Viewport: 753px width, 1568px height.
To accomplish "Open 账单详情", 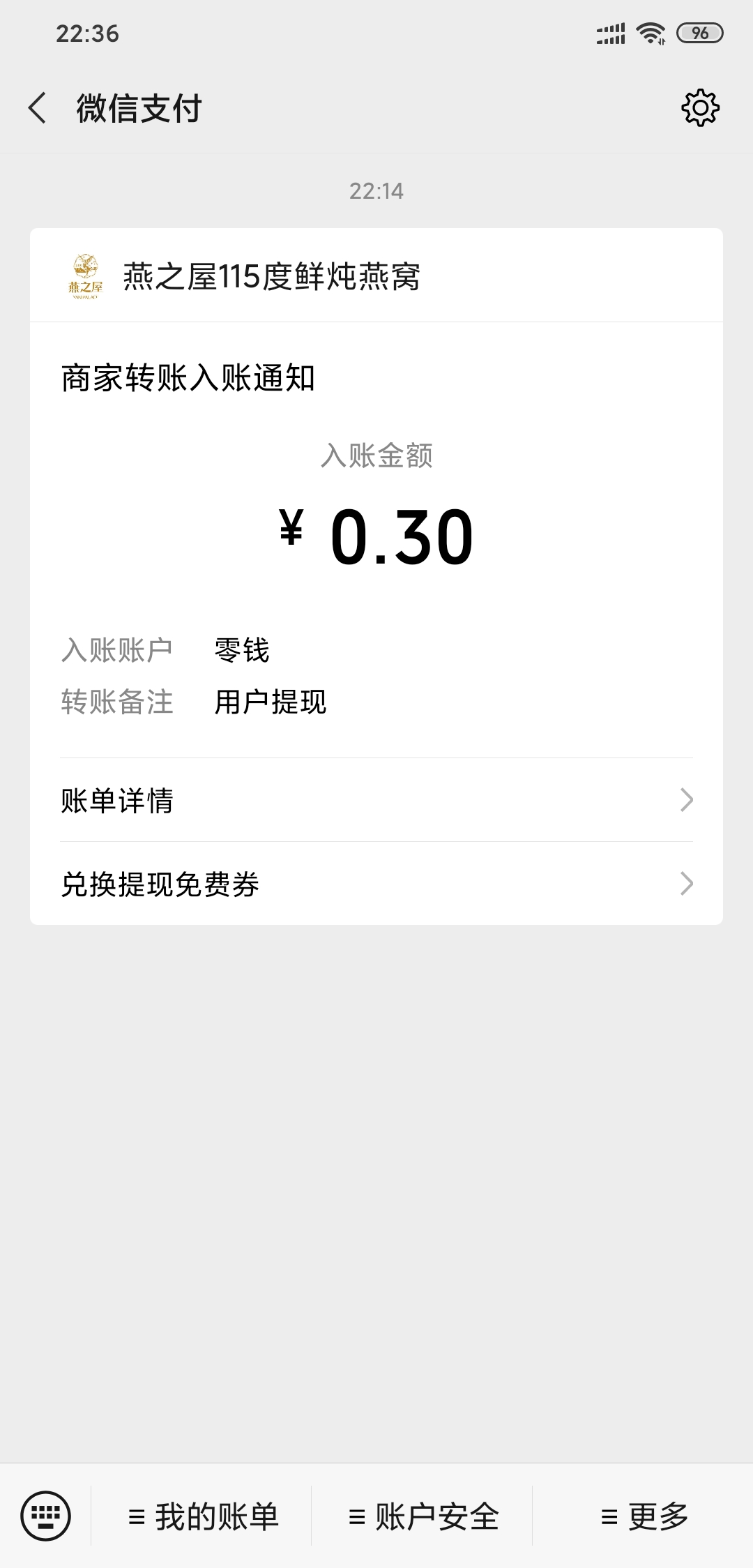I will tap(376, 800).
